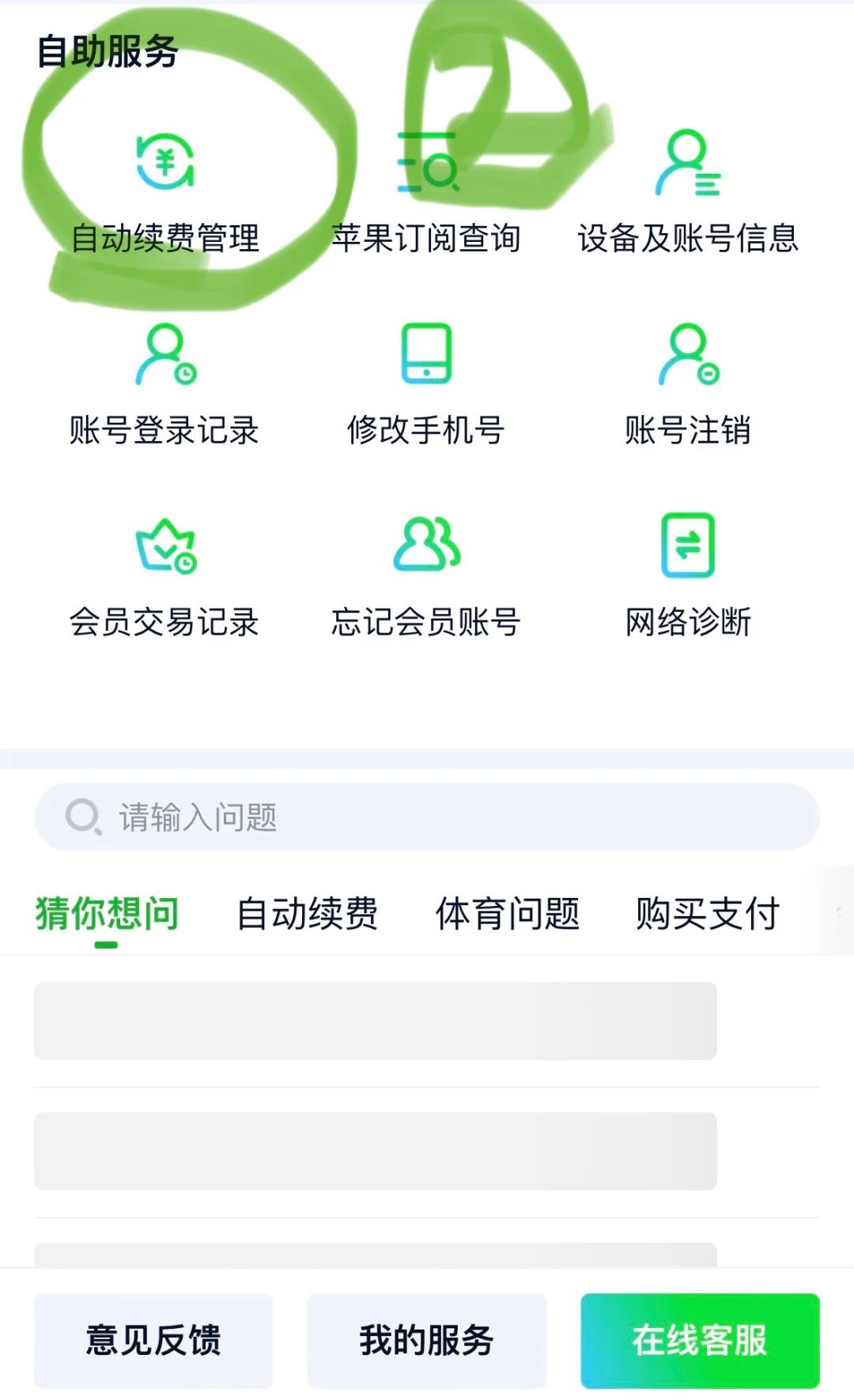Contact 在线客服
Screen dimensions: 854x1400
[700, 1341]
